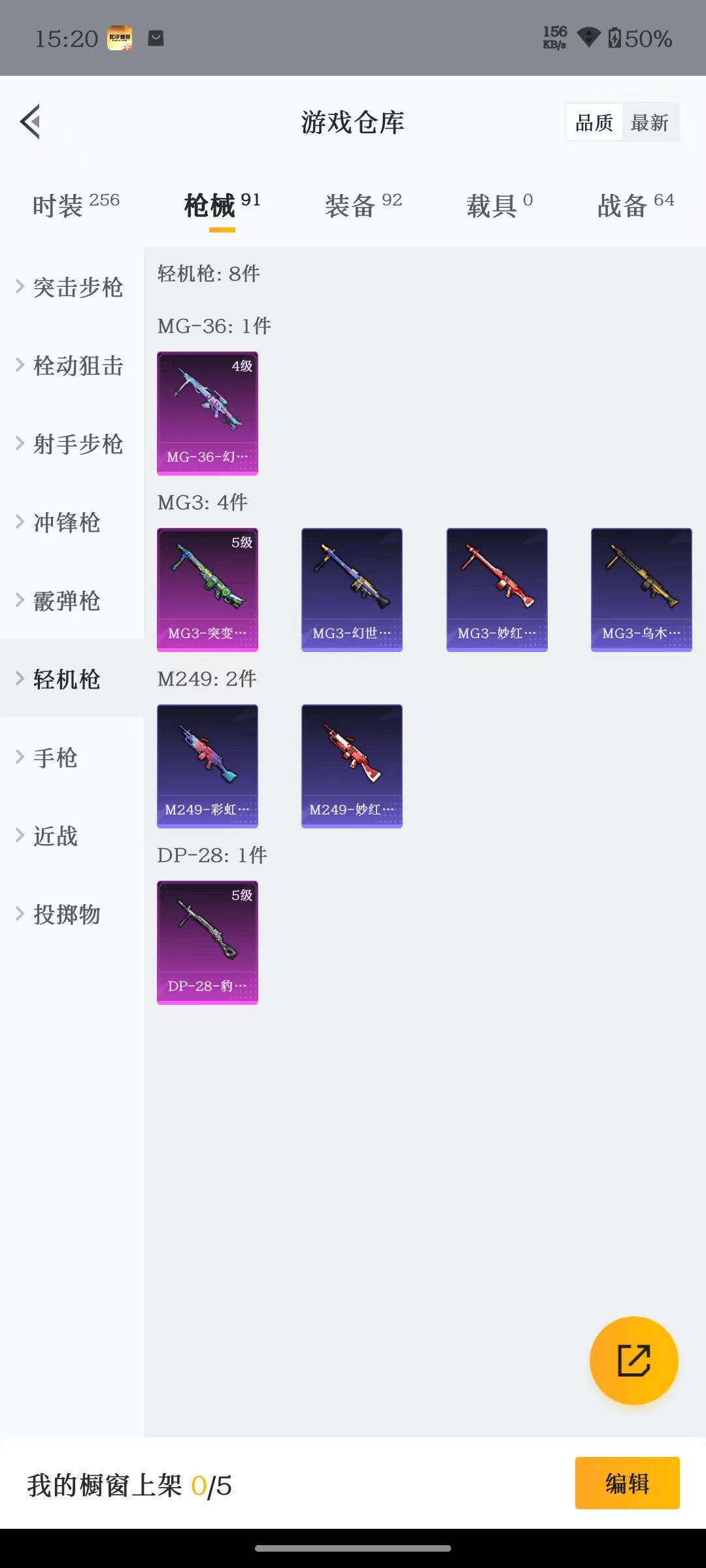Open 霰弹枪 category
Viewport: 706px width, 1568px height.
[x=65, y=601]
